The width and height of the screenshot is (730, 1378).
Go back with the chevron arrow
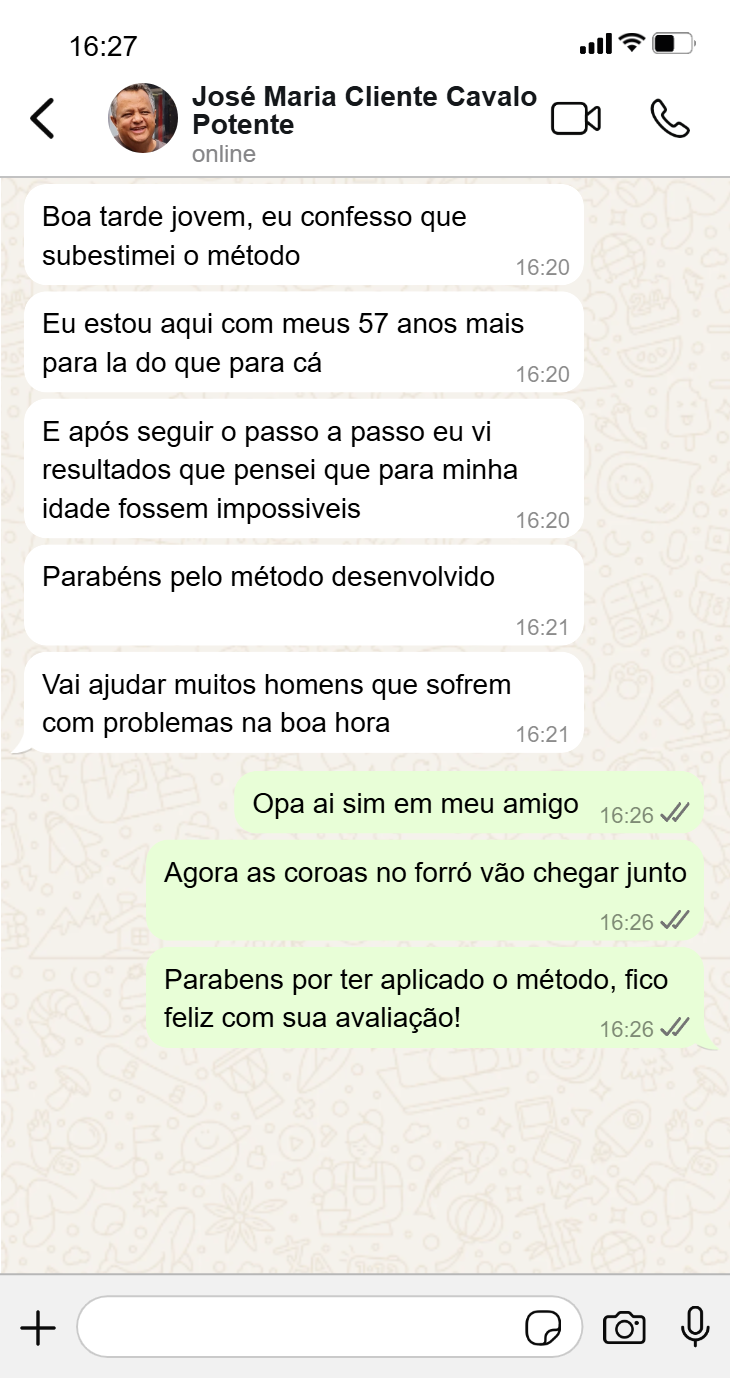pos(42,117)
